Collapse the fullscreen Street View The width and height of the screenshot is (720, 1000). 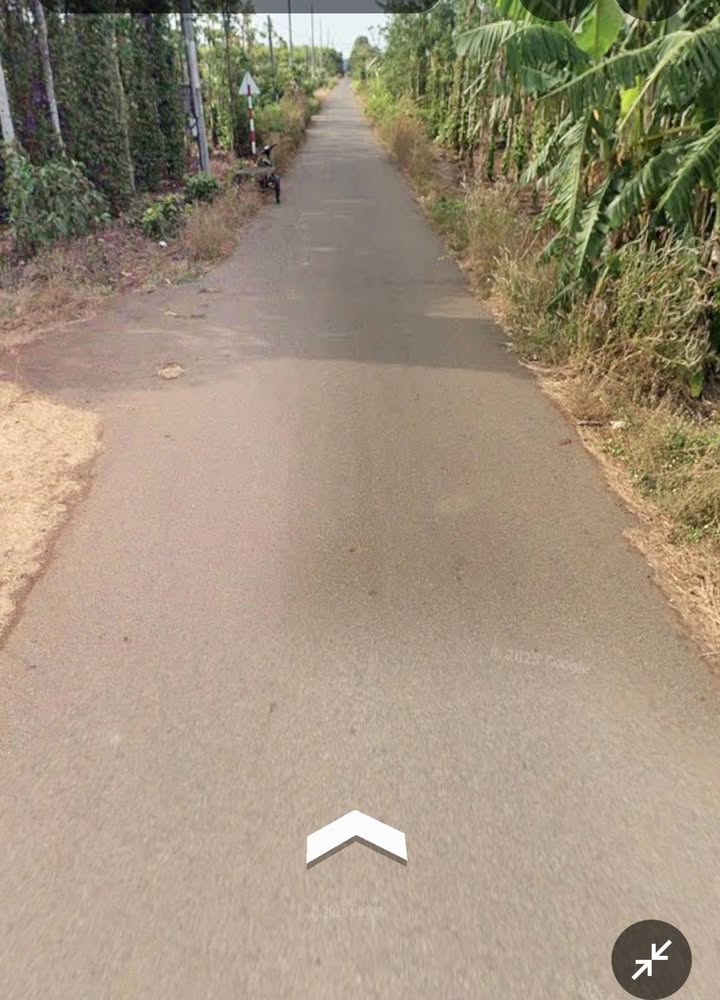click(x=651, y=959)
